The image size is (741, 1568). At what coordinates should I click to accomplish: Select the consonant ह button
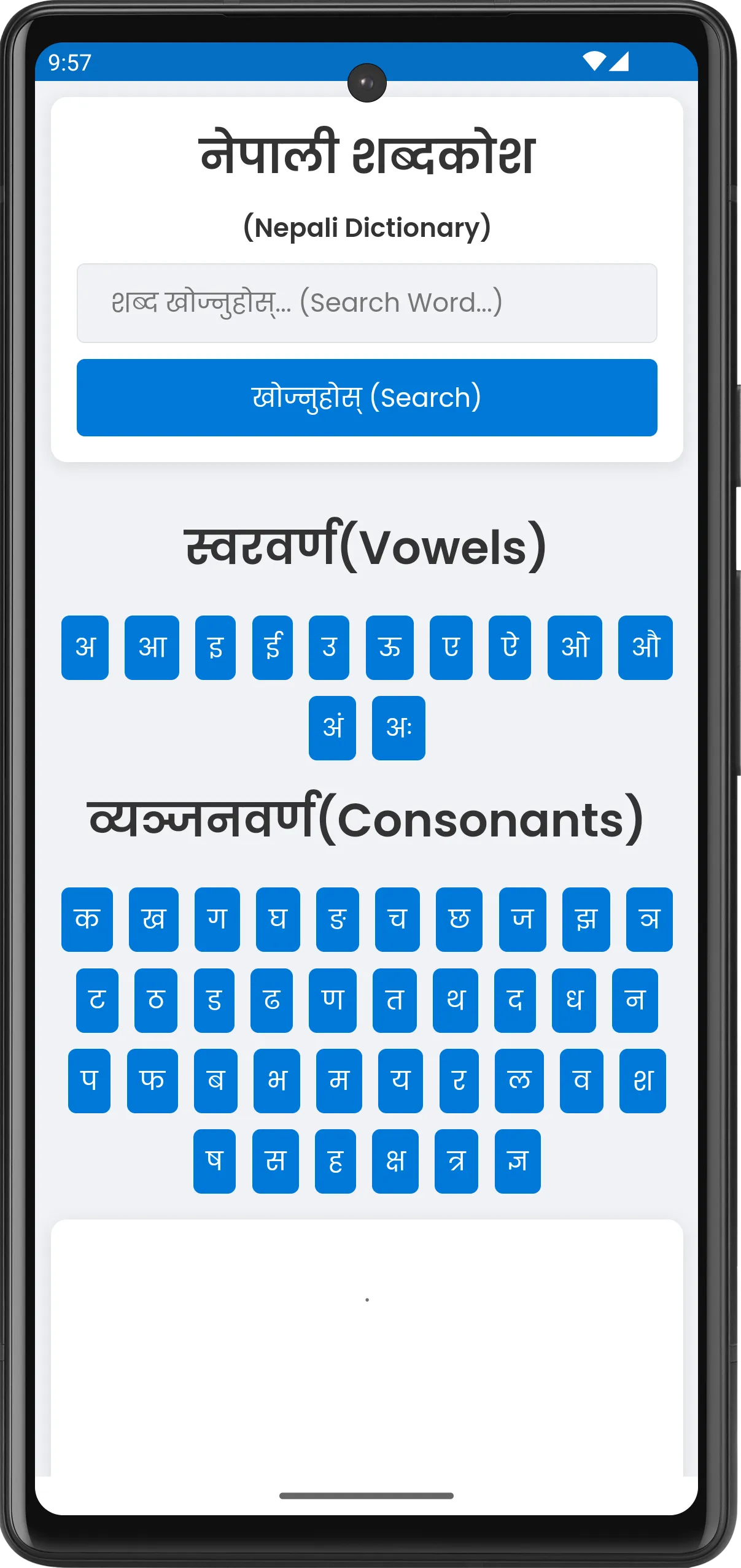pyautogui.click(x=335, y=1161)
